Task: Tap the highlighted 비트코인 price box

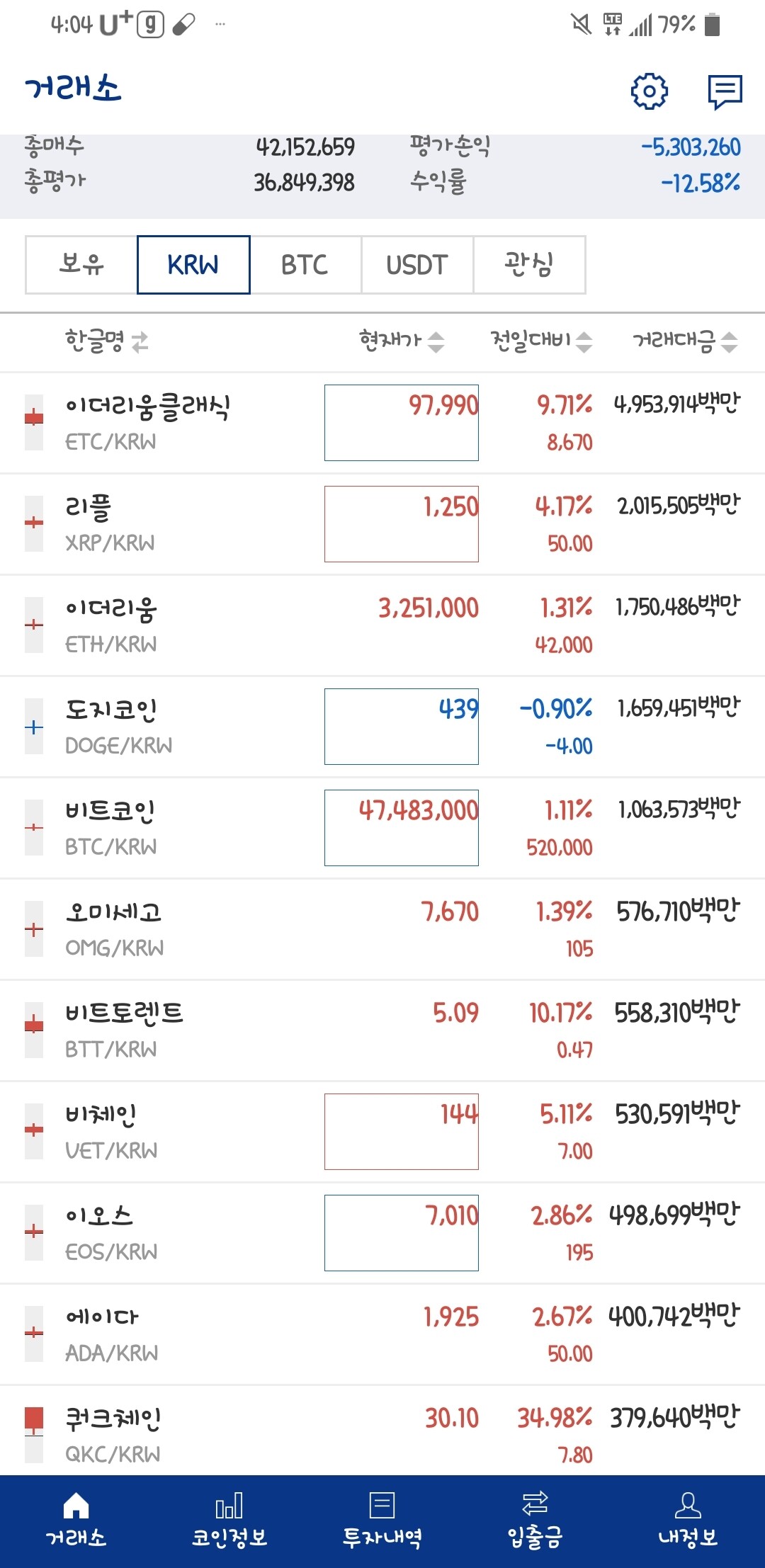Action: point(401,829)
